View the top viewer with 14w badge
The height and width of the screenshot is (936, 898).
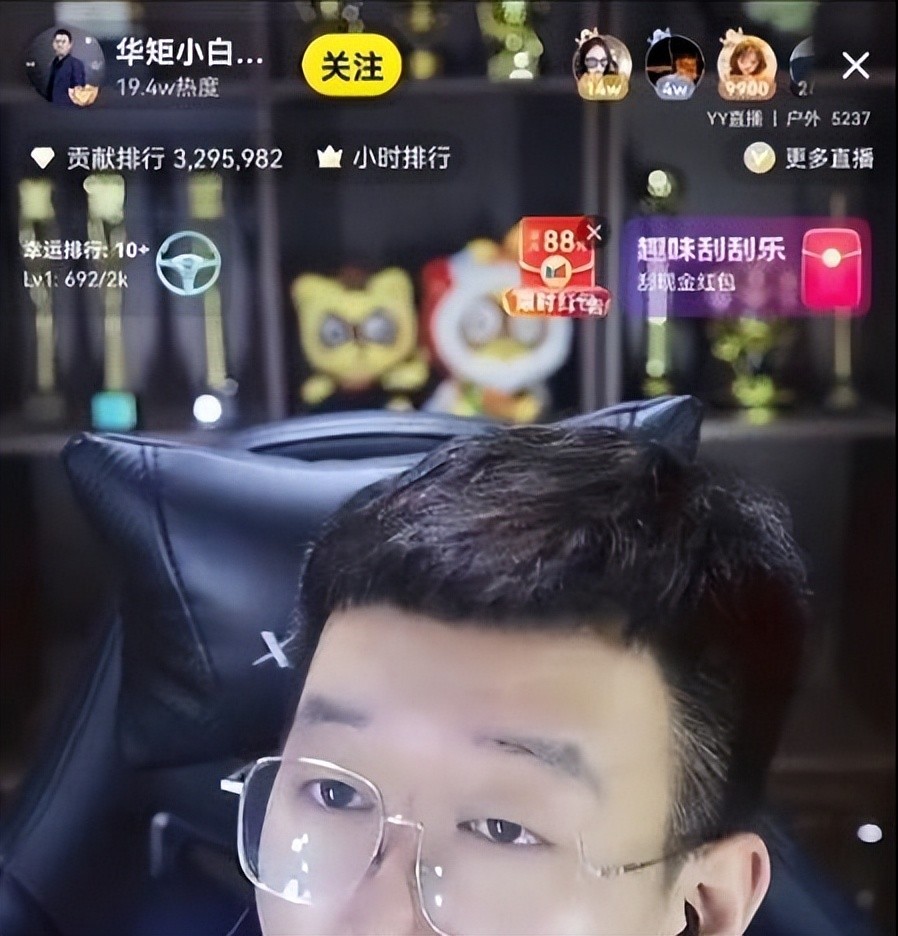click(x=601, y=65)
